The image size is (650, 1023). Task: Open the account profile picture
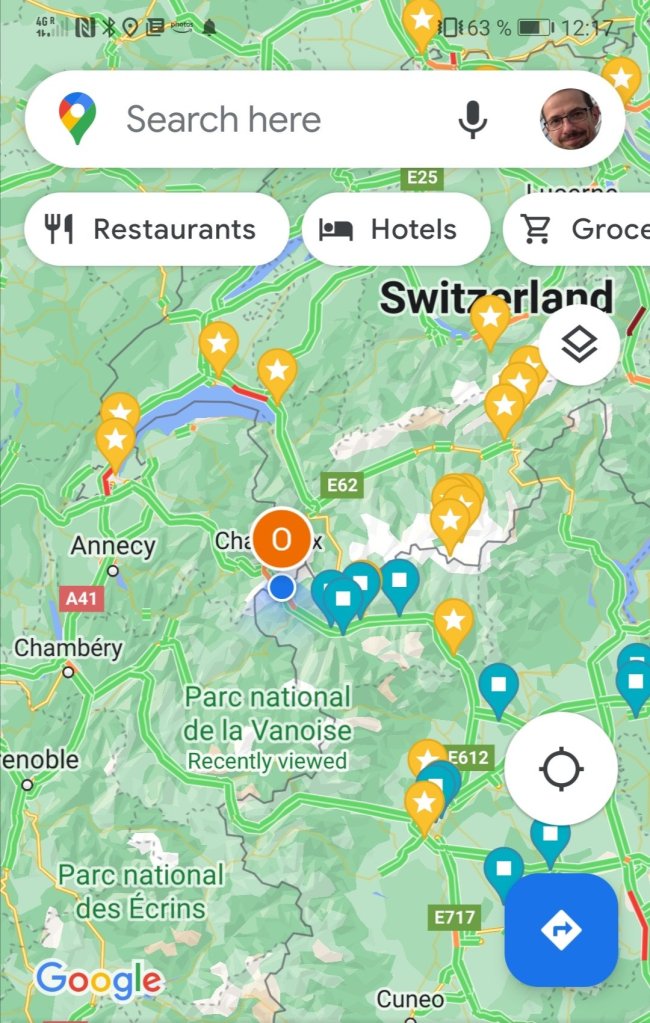tap(570, 120)
